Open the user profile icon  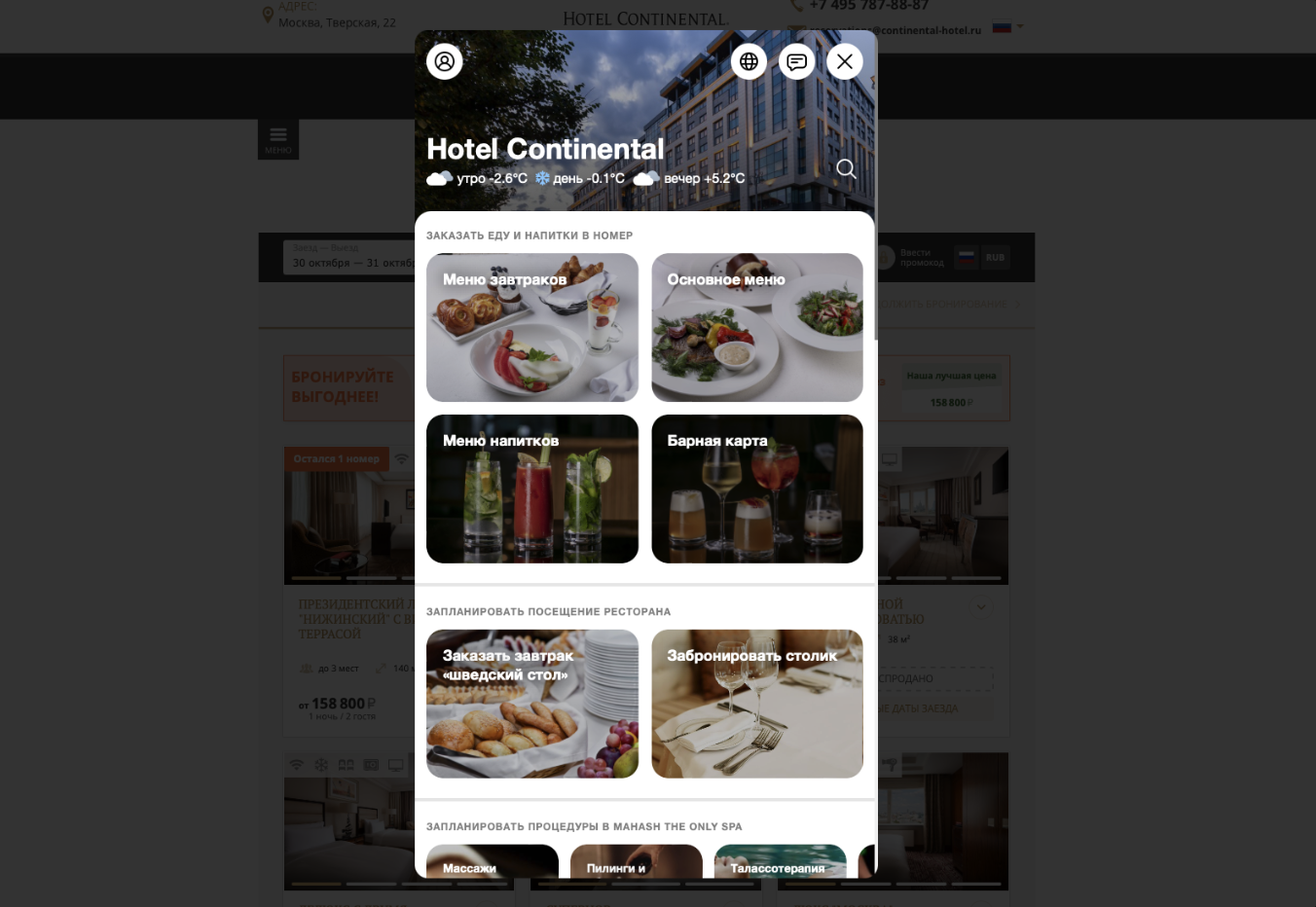pyautogui.click(x=445, y=61)
